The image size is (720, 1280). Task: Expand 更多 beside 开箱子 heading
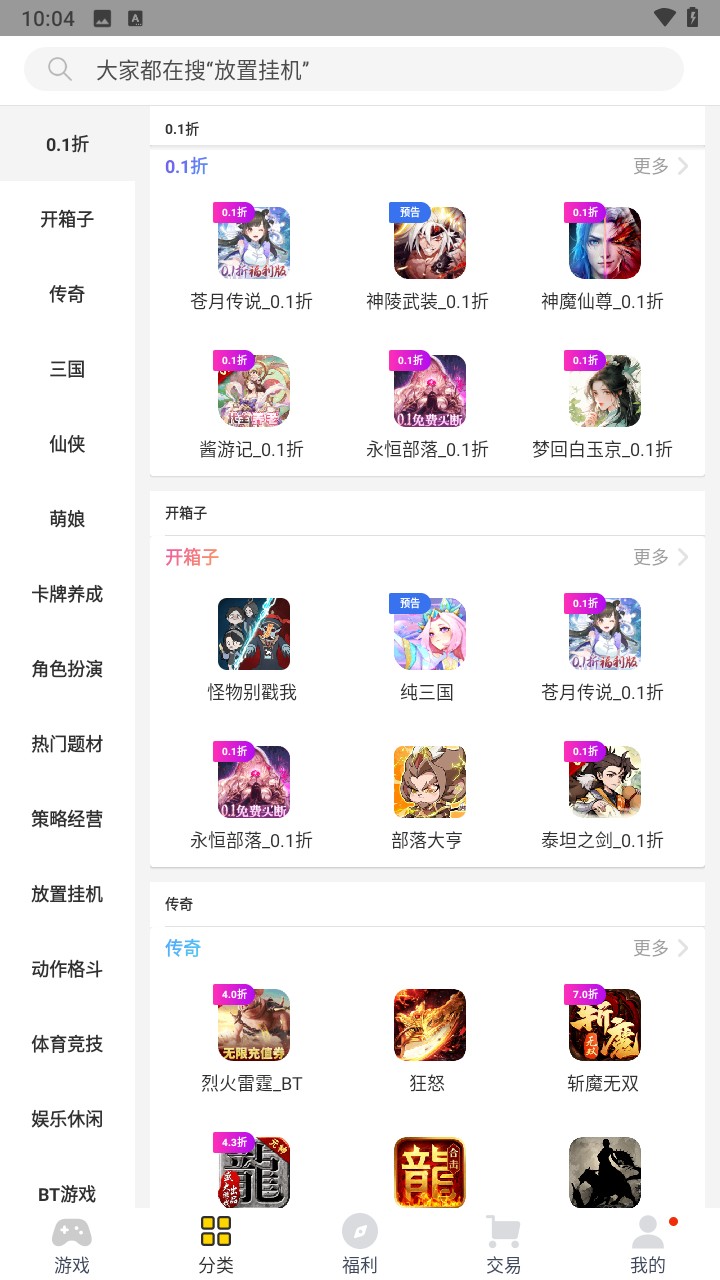650,558
